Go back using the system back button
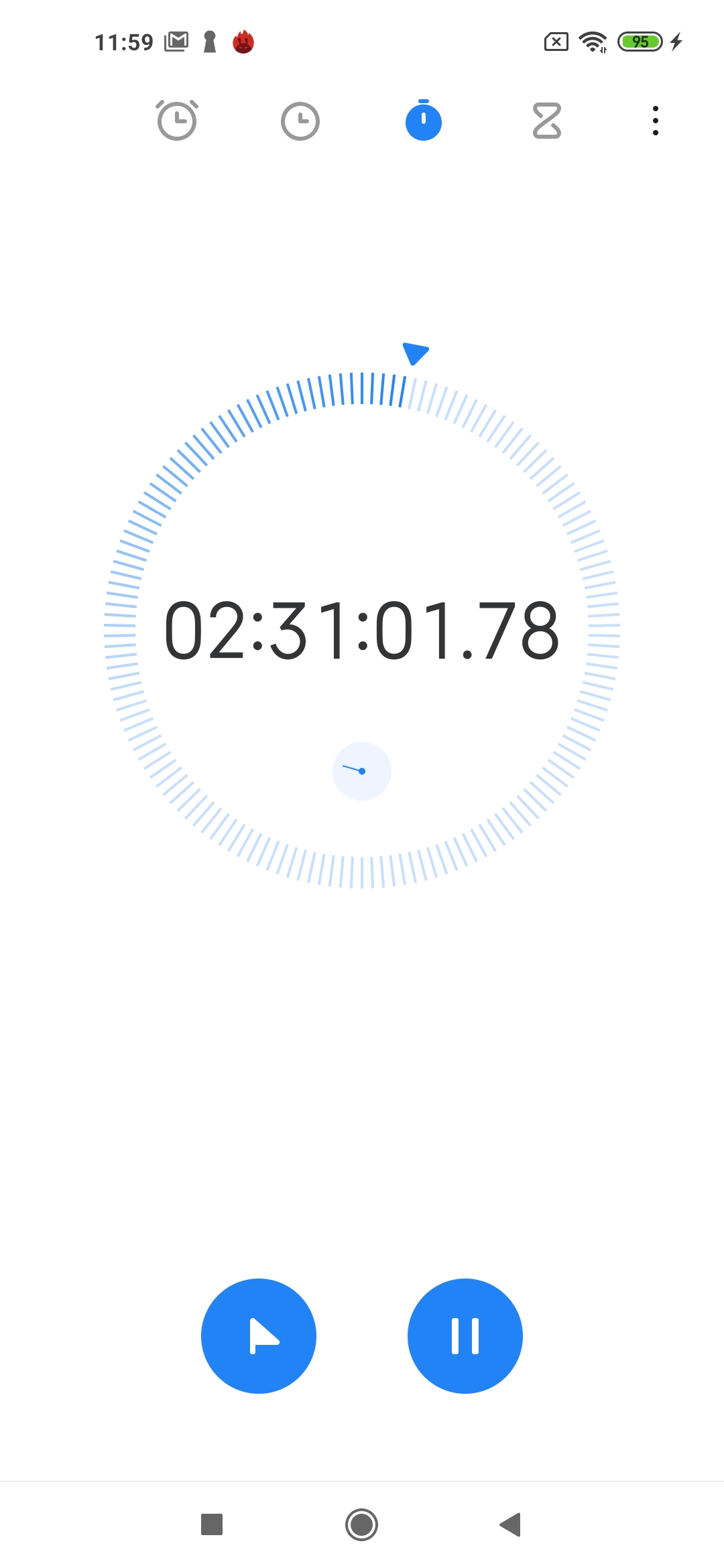 tap(510, 1524)
